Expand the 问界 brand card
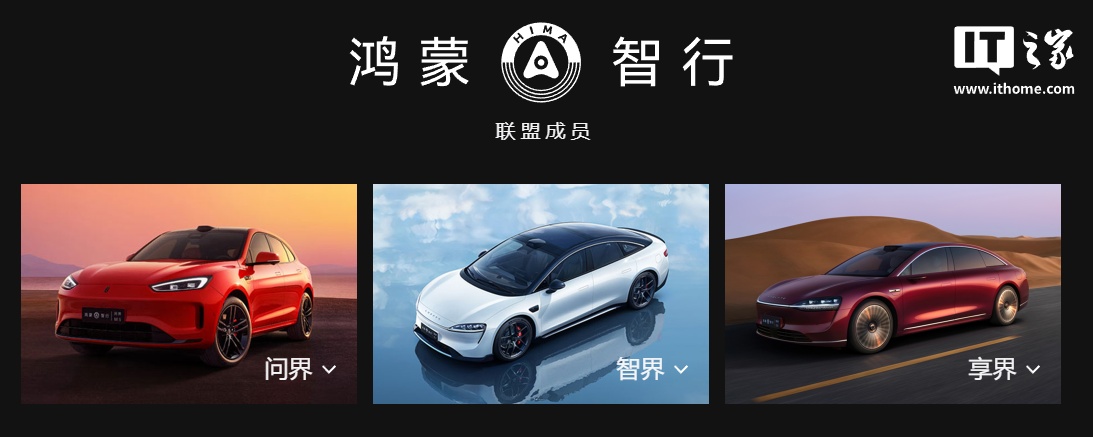The image size is (1093, 437). click(329, 370)
